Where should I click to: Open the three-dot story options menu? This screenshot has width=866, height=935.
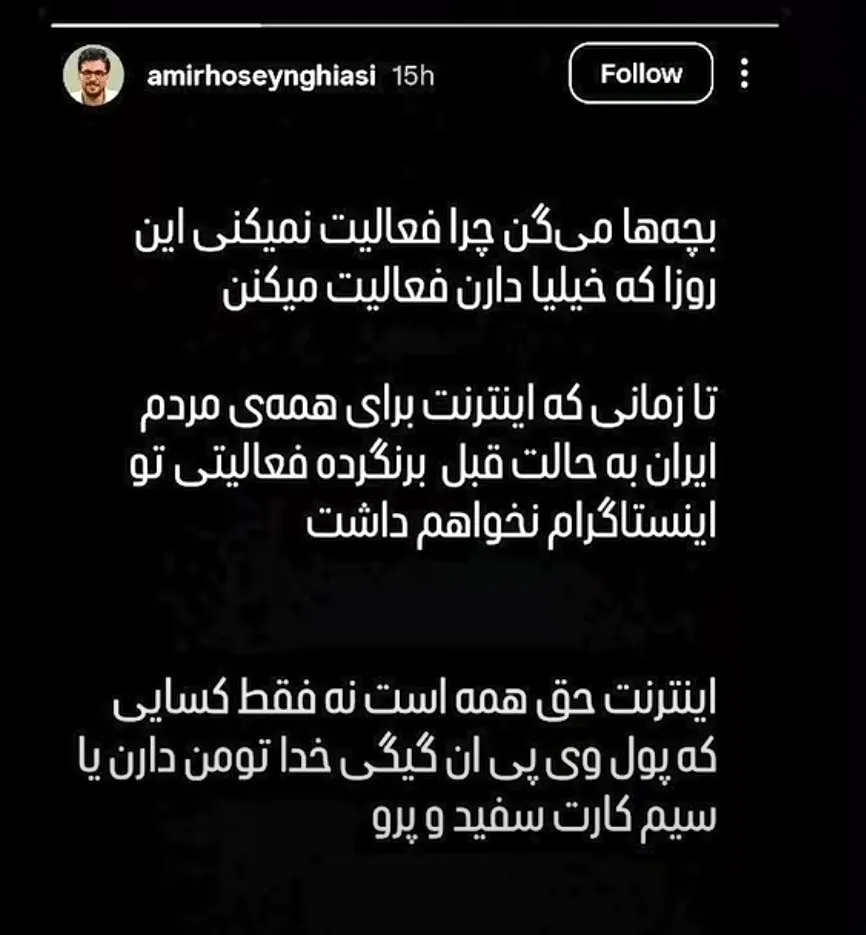(x=744, y=74)
